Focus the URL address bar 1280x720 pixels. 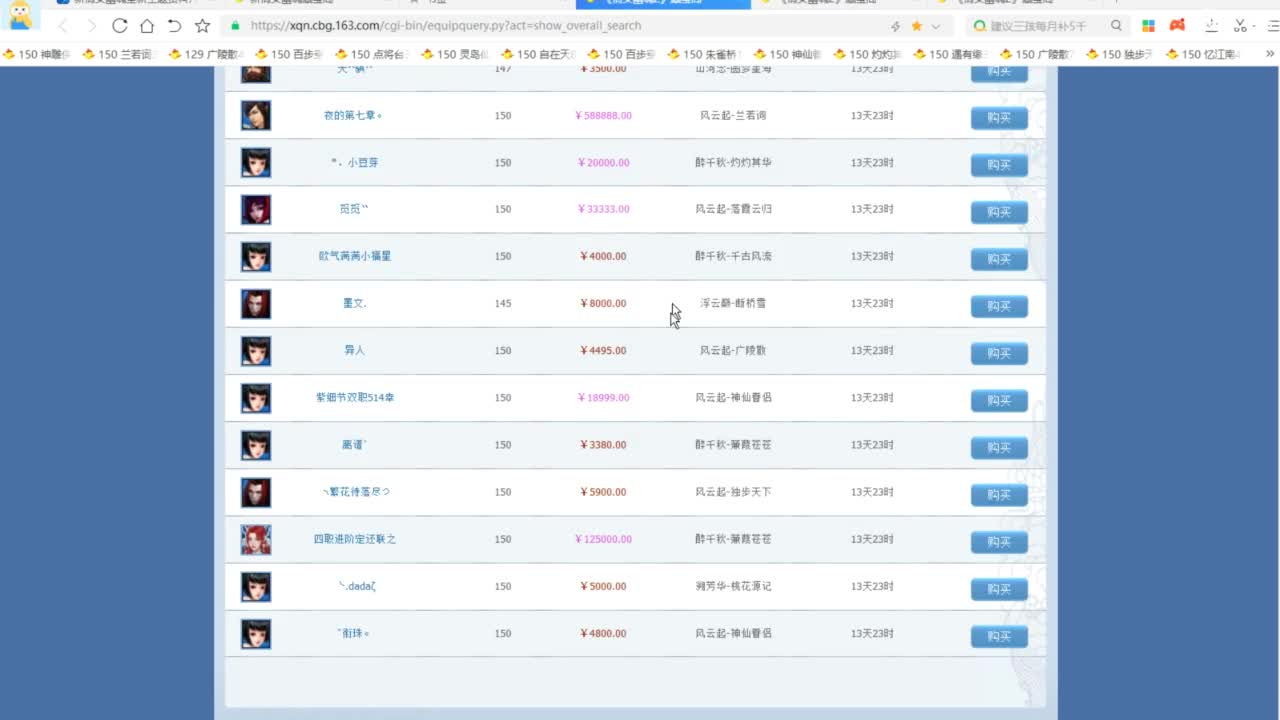560,26
